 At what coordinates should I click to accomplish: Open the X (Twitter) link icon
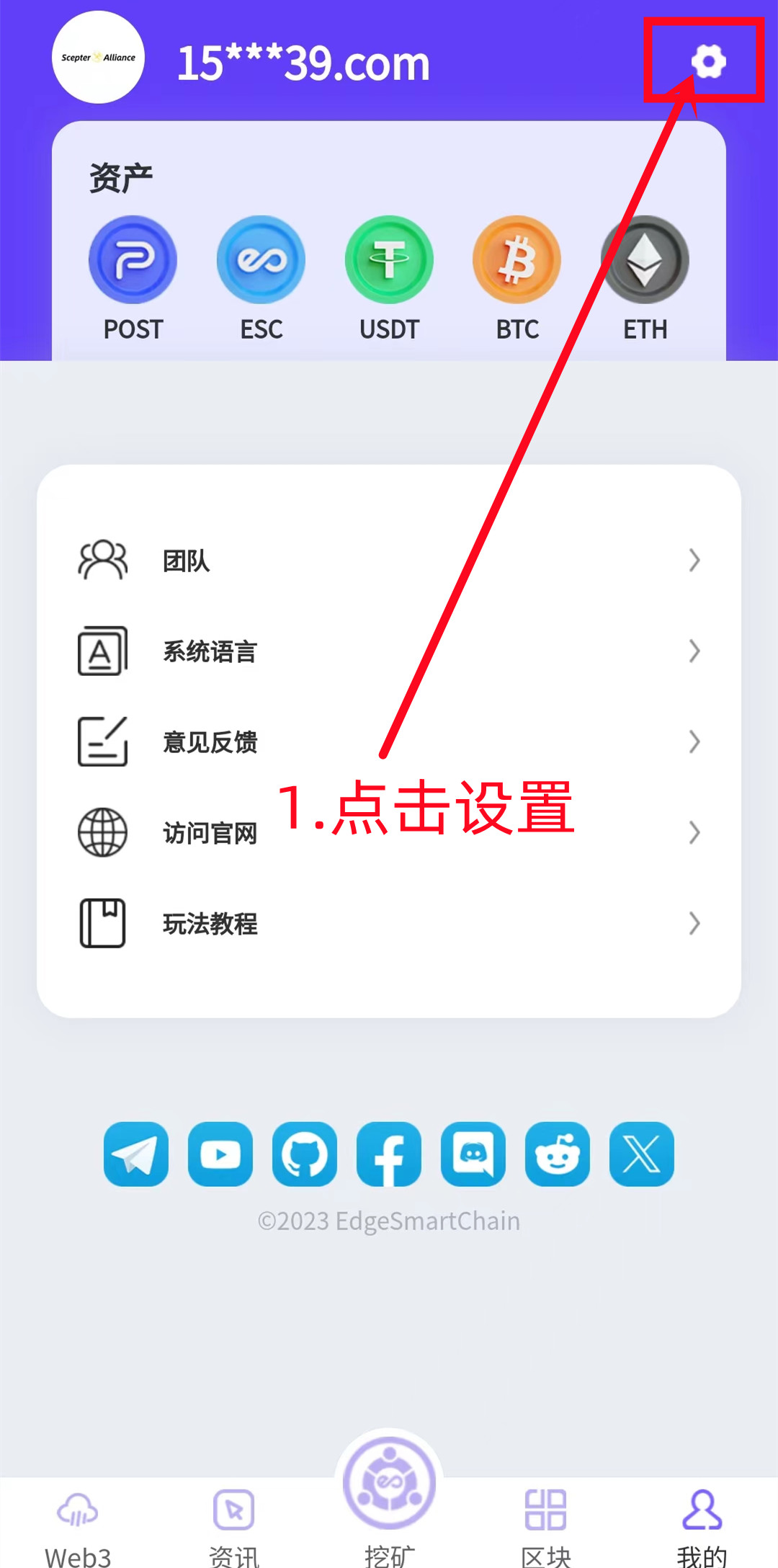pos(642,1154)
